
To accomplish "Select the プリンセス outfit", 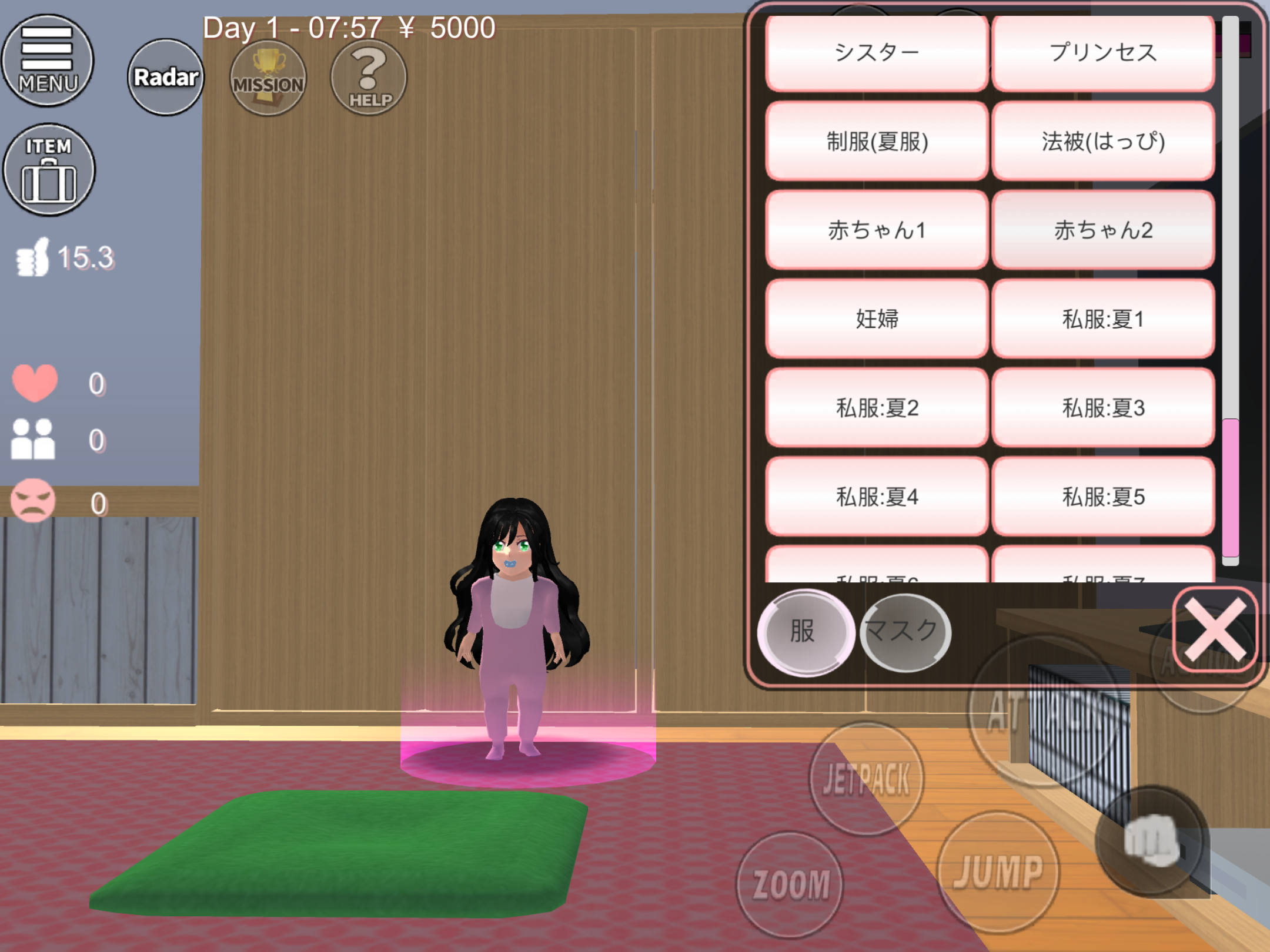I will [x=1103, y=53].
